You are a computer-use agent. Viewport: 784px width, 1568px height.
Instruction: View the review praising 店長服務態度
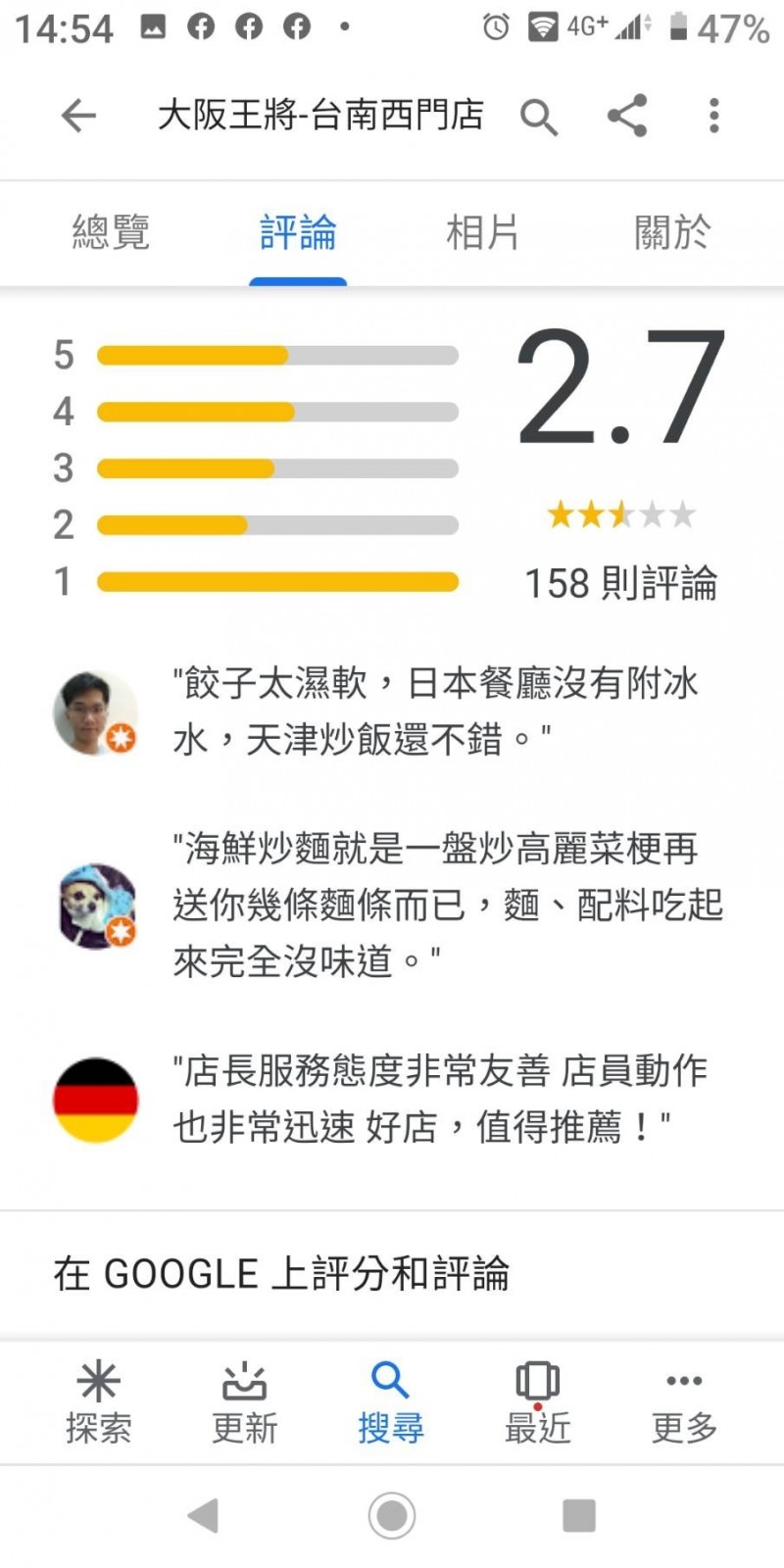tap(439, 1099)
